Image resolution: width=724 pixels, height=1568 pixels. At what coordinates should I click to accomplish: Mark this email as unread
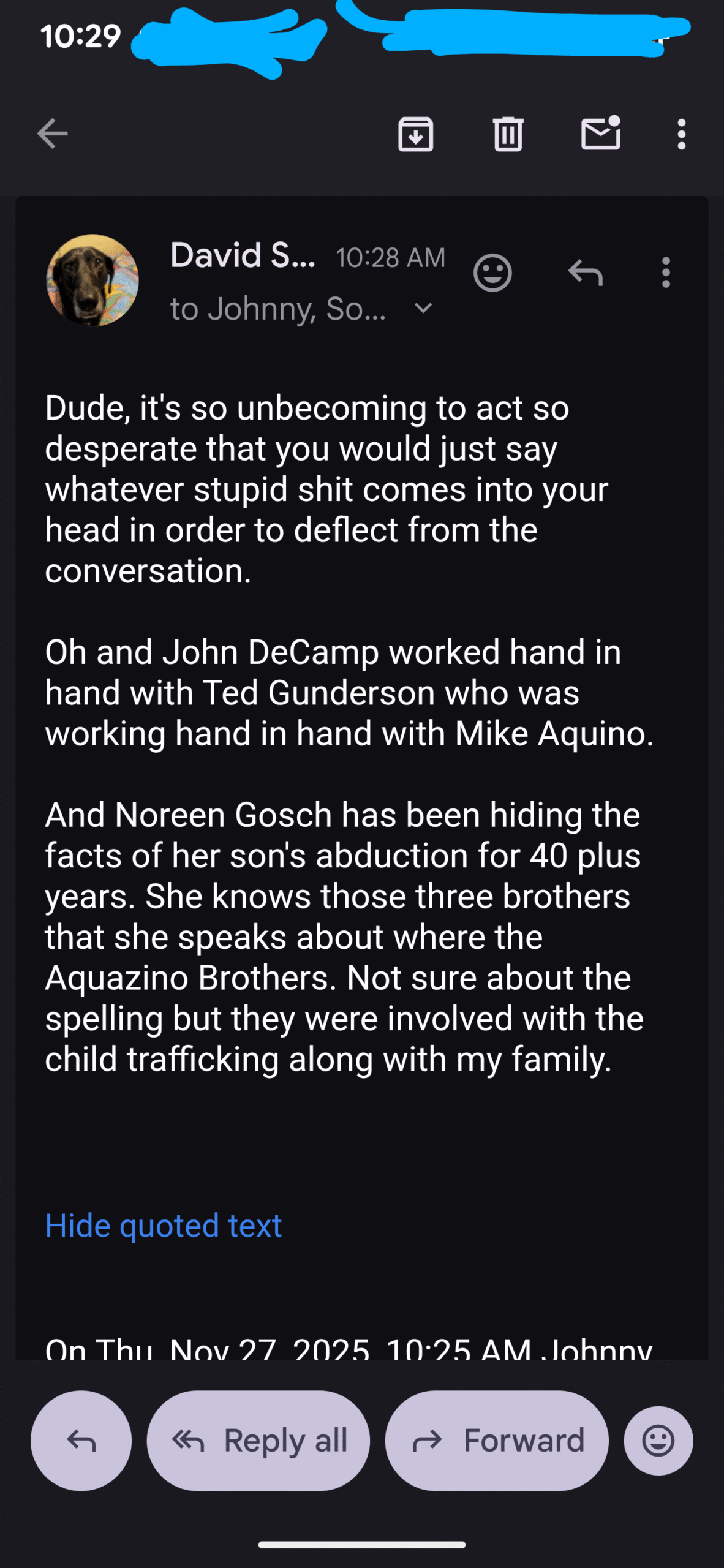click(600, 134)
